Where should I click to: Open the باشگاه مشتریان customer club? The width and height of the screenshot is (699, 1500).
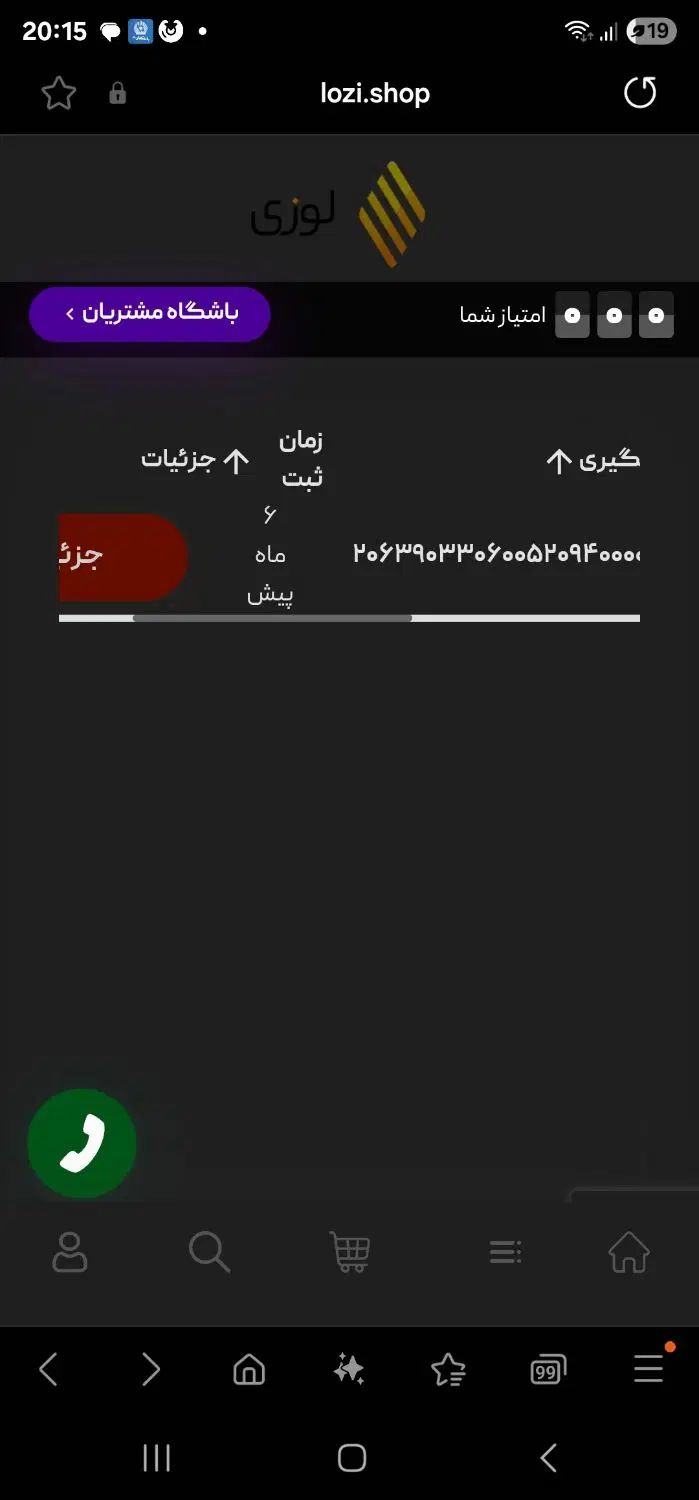click(150, 314)
